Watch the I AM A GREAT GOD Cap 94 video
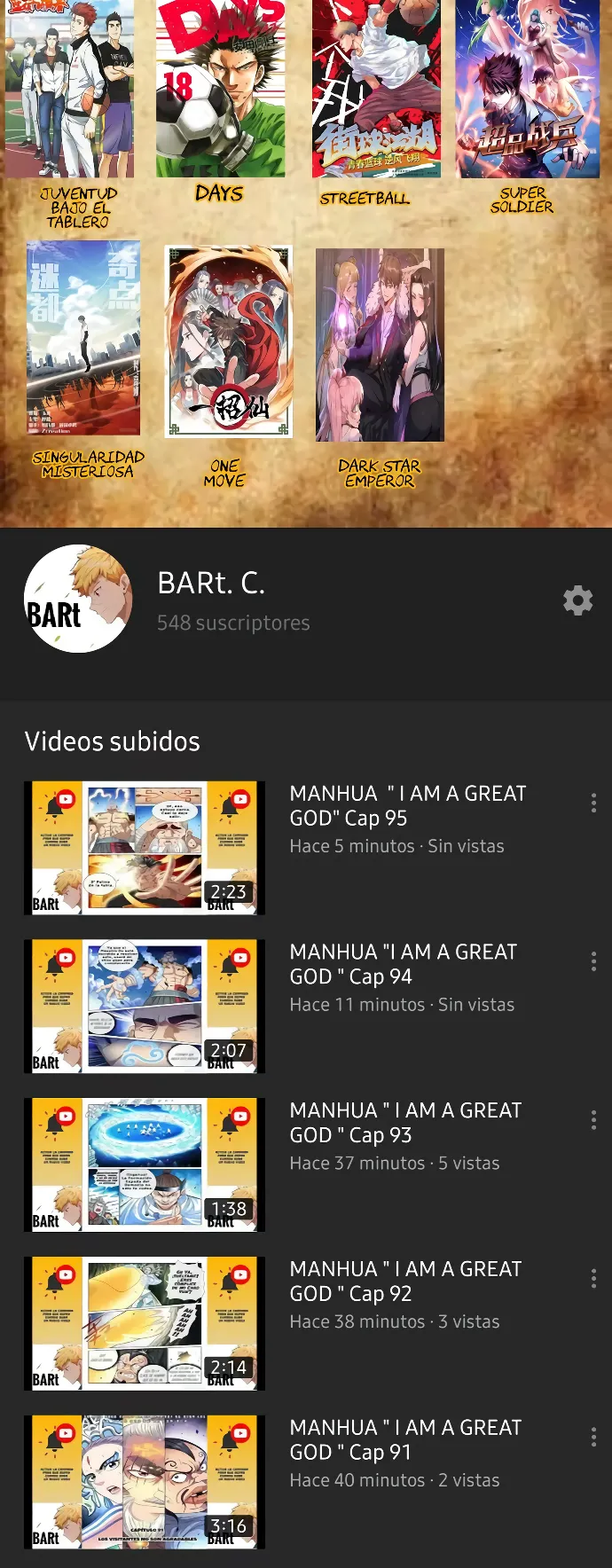Screen dimensions: 612x1568 pos(145,1006)
